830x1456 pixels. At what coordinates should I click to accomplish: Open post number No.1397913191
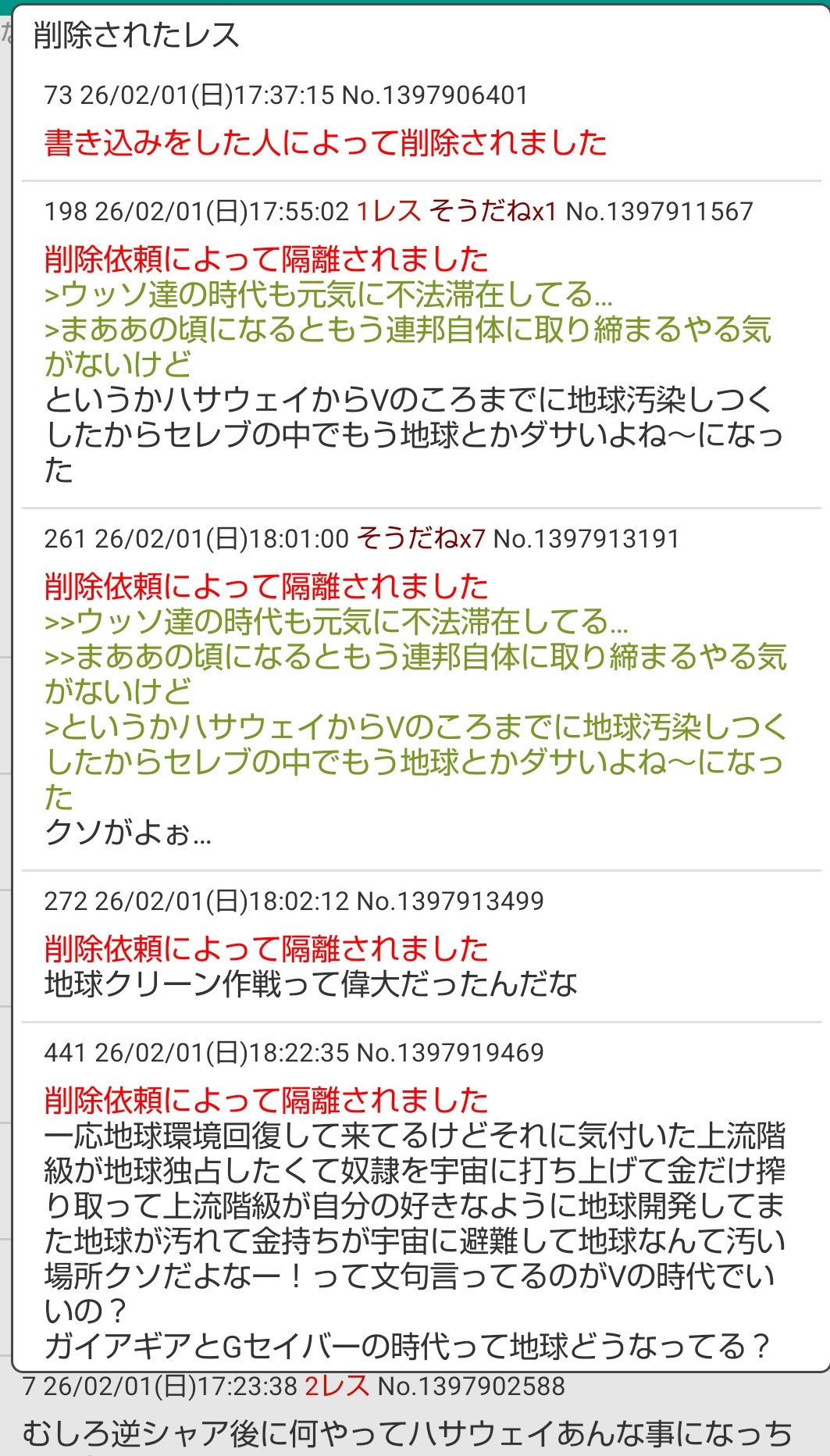586,538
